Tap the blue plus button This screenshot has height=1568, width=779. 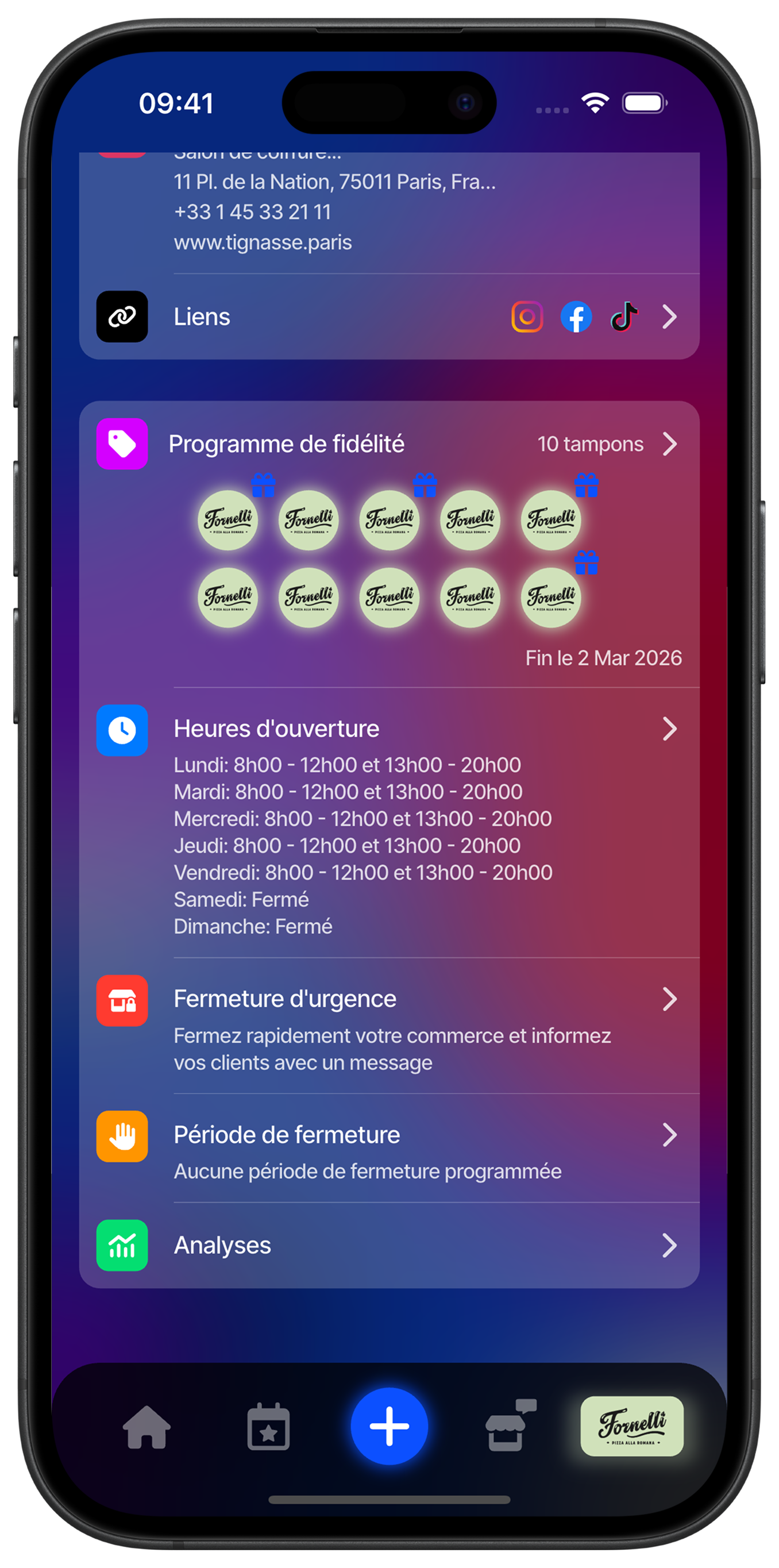point(389,1426)
